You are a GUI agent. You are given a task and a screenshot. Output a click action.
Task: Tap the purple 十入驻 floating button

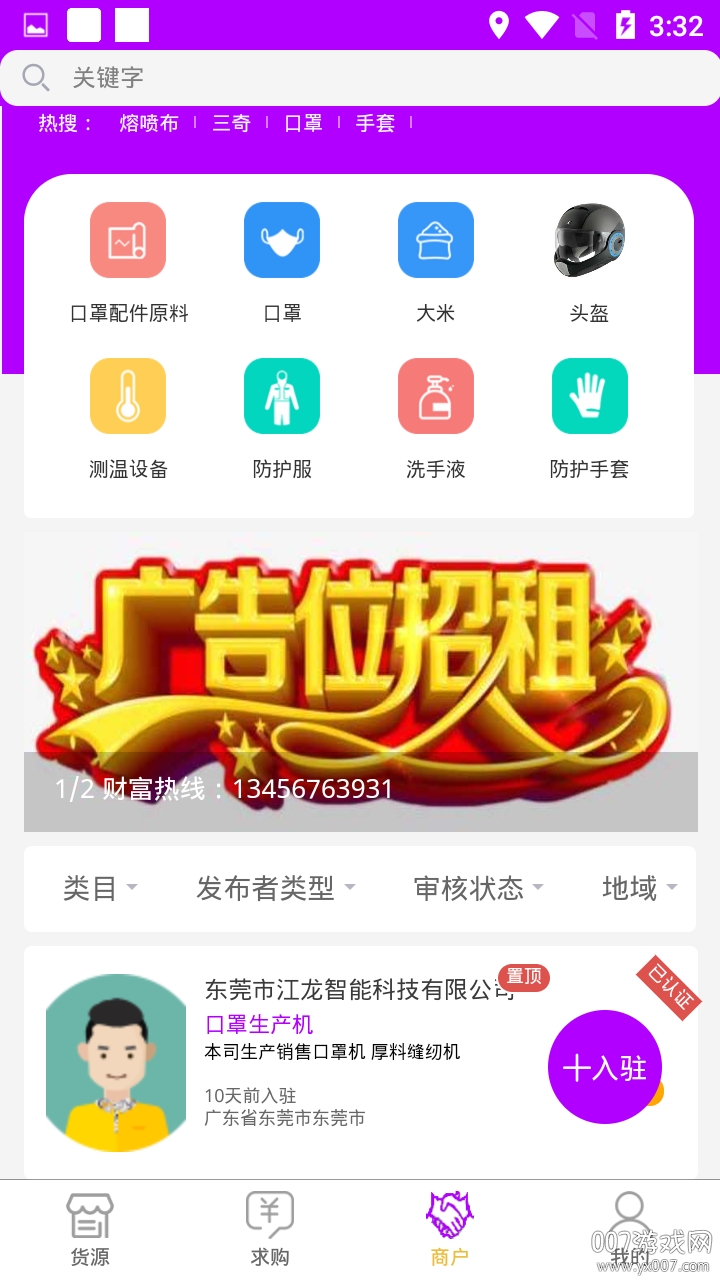click(x=605, y=1067)
